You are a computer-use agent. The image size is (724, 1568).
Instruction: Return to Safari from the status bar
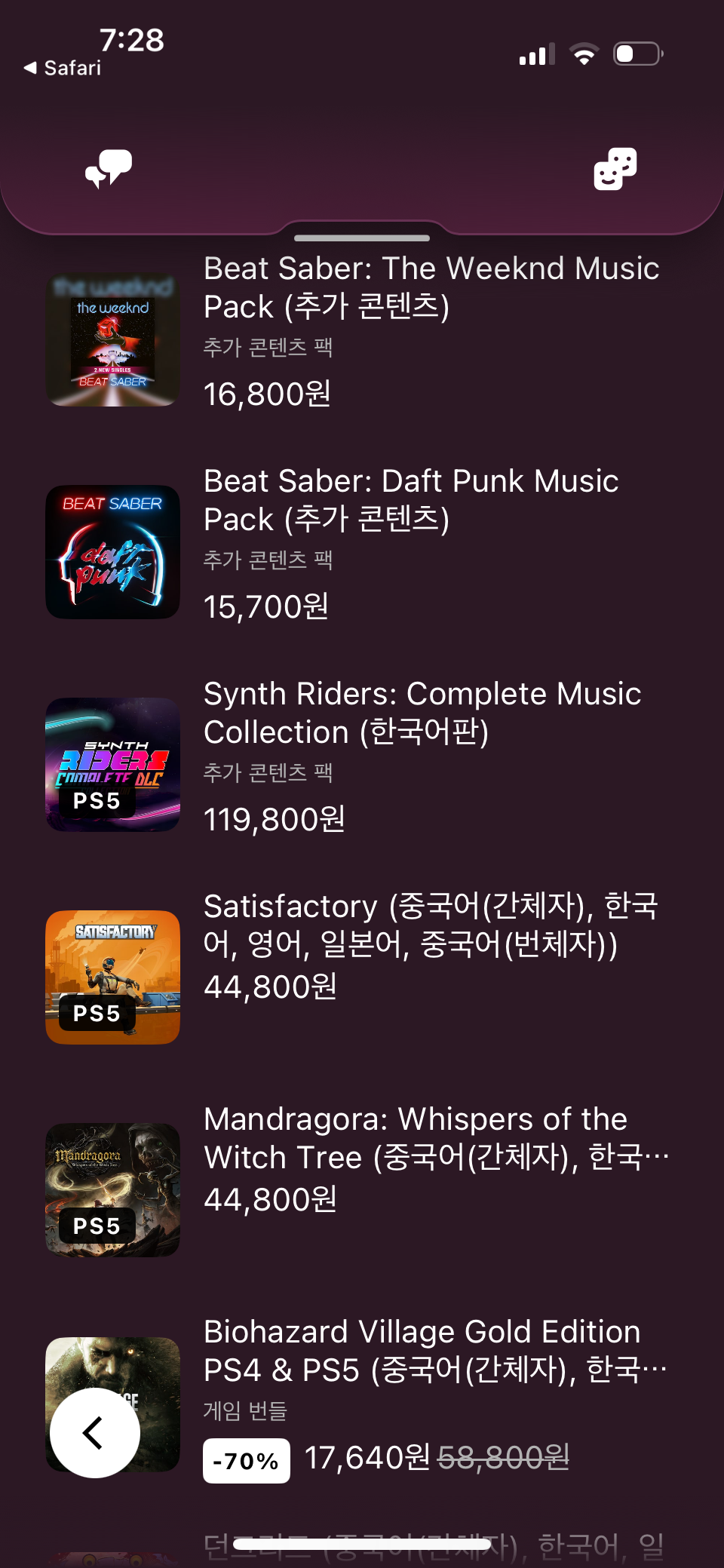(63, 68)
